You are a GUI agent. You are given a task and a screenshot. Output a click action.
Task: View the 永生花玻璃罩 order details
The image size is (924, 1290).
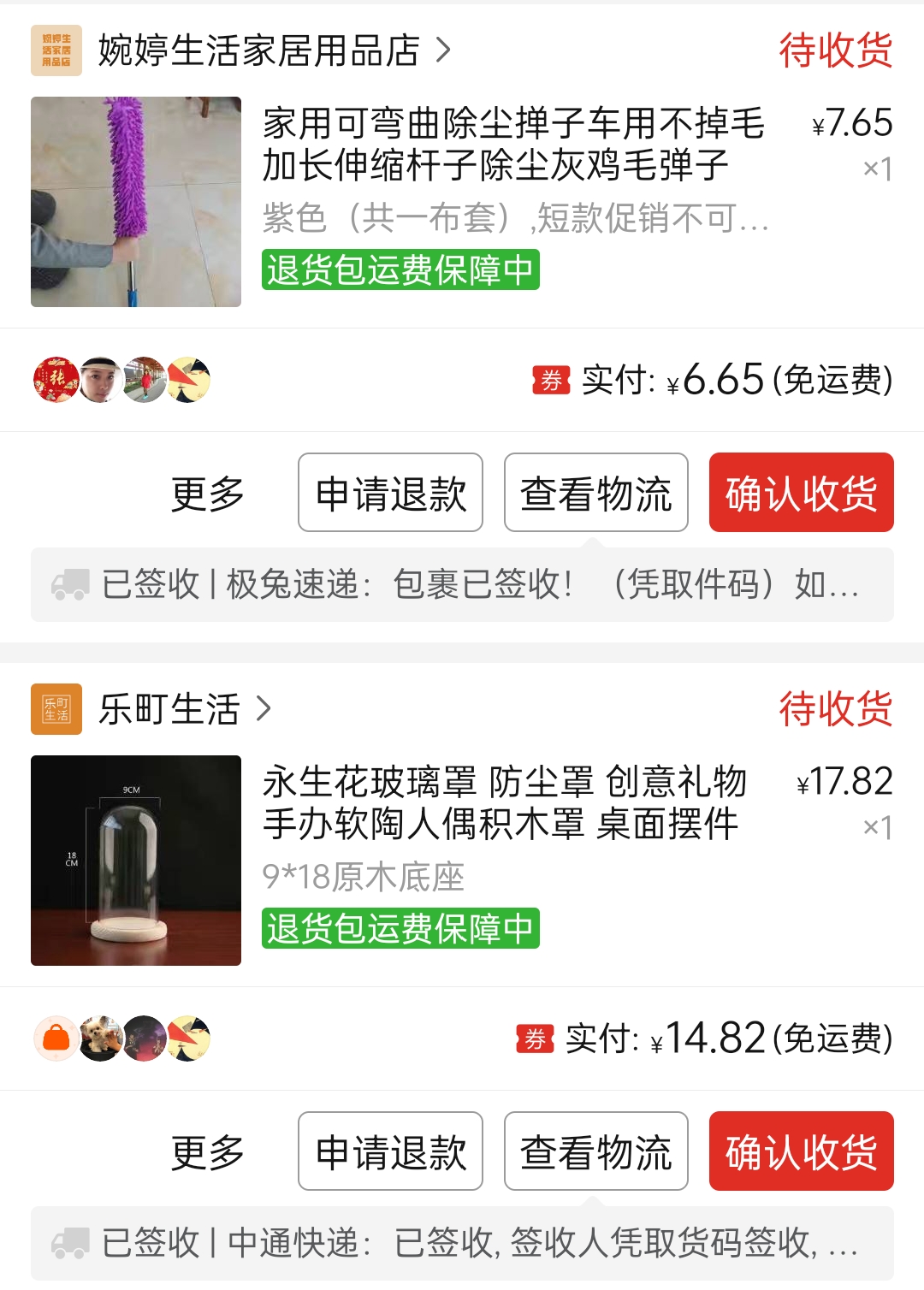pos(504,803)
